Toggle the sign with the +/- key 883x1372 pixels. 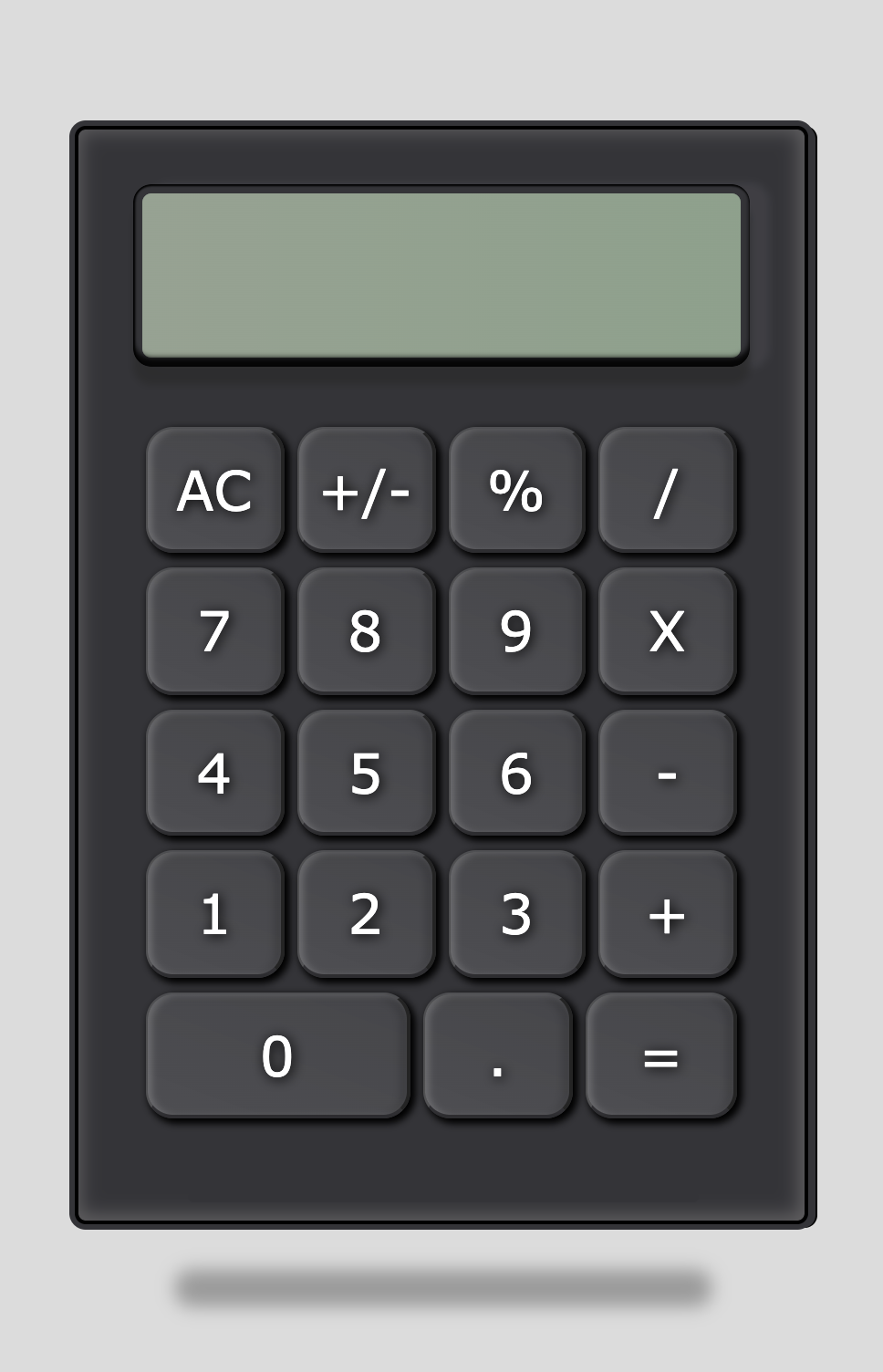pyautogui.click(x=366, y=490)
